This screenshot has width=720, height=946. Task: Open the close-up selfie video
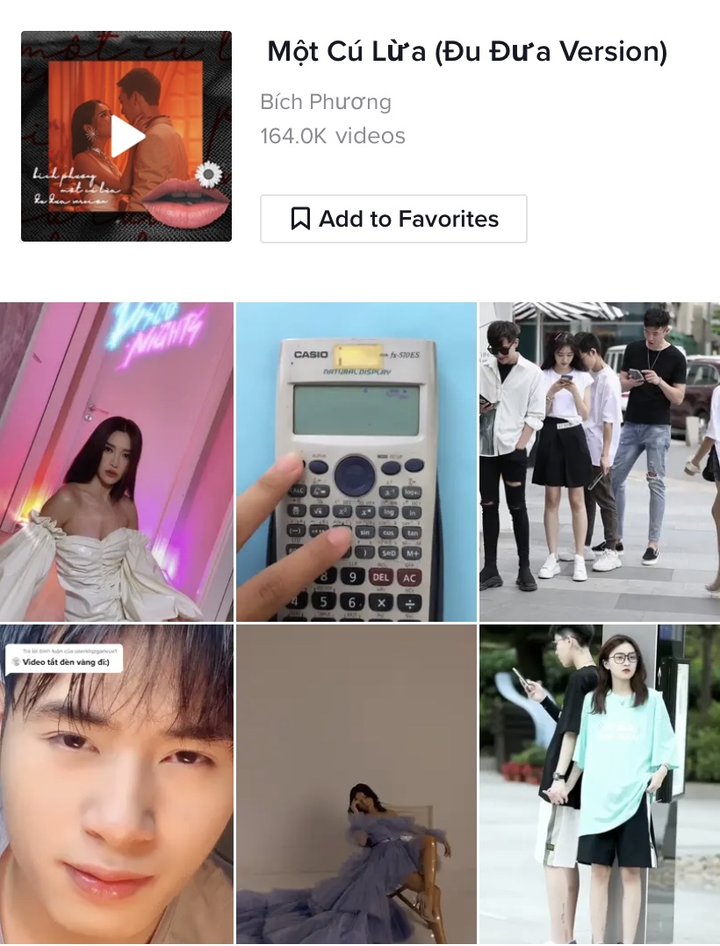point(117,785)
